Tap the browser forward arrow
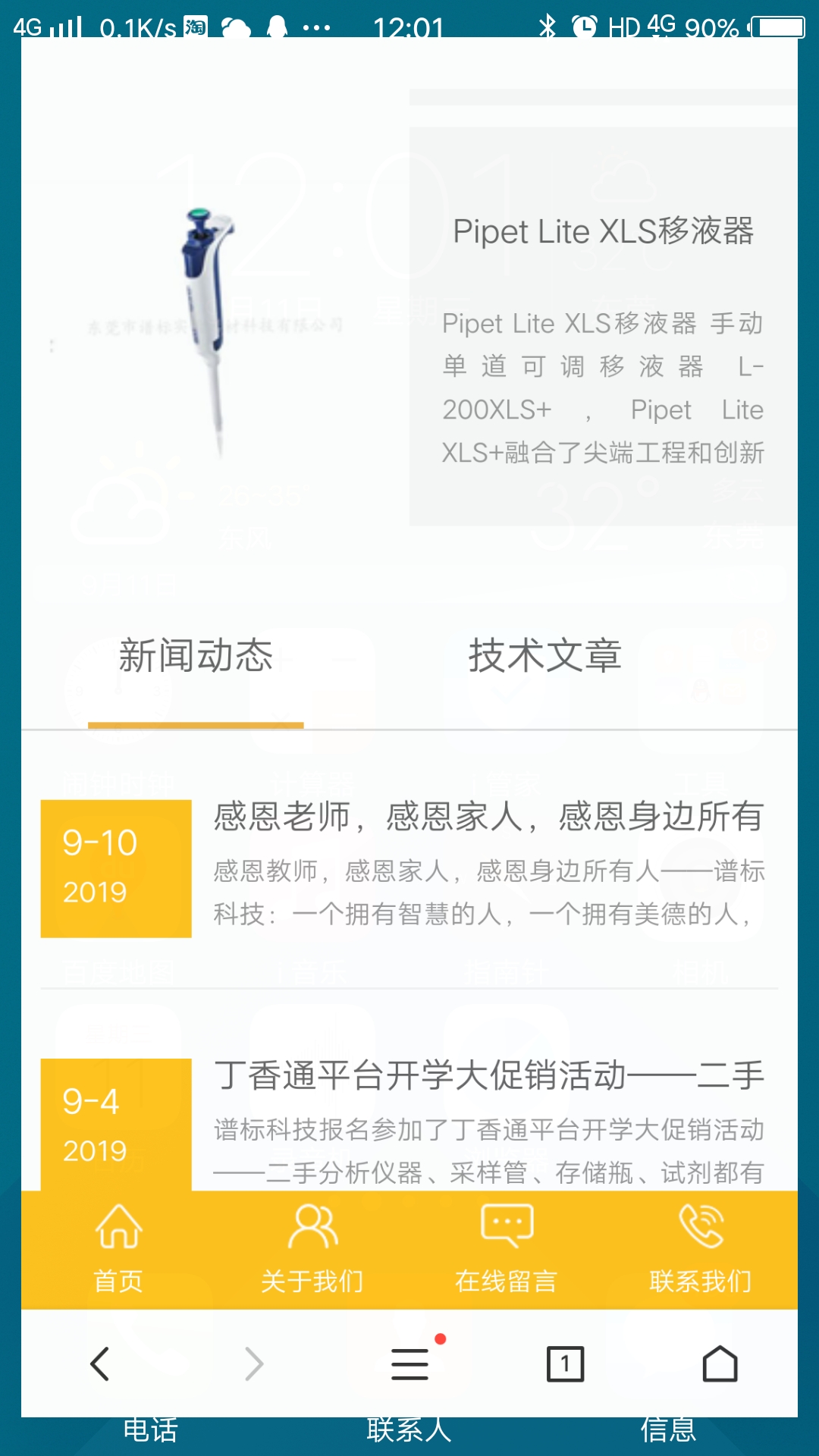This screenshot has width=819, height=1456. coord(254,1364)
